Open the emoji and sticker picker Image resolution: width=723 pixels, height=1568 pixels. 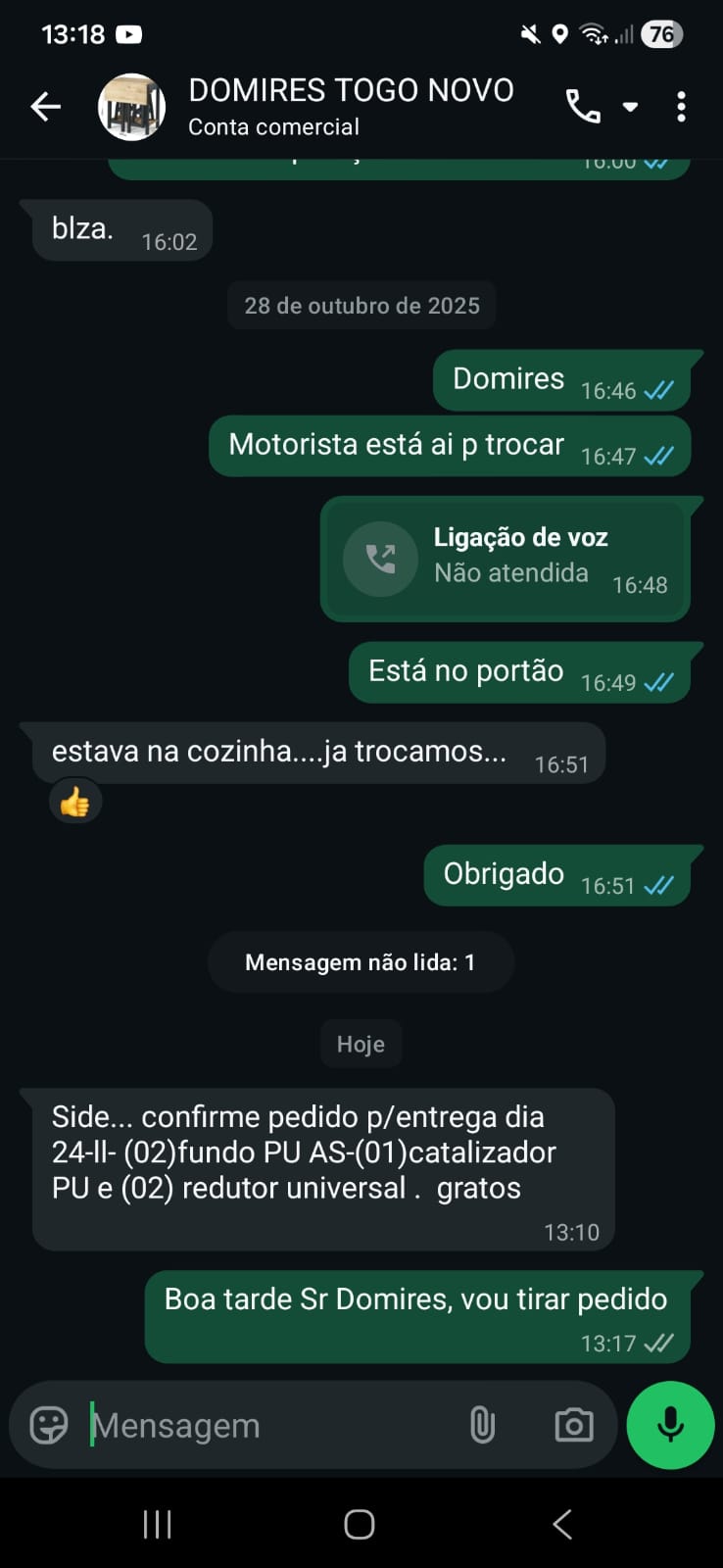coord(49,1425)
